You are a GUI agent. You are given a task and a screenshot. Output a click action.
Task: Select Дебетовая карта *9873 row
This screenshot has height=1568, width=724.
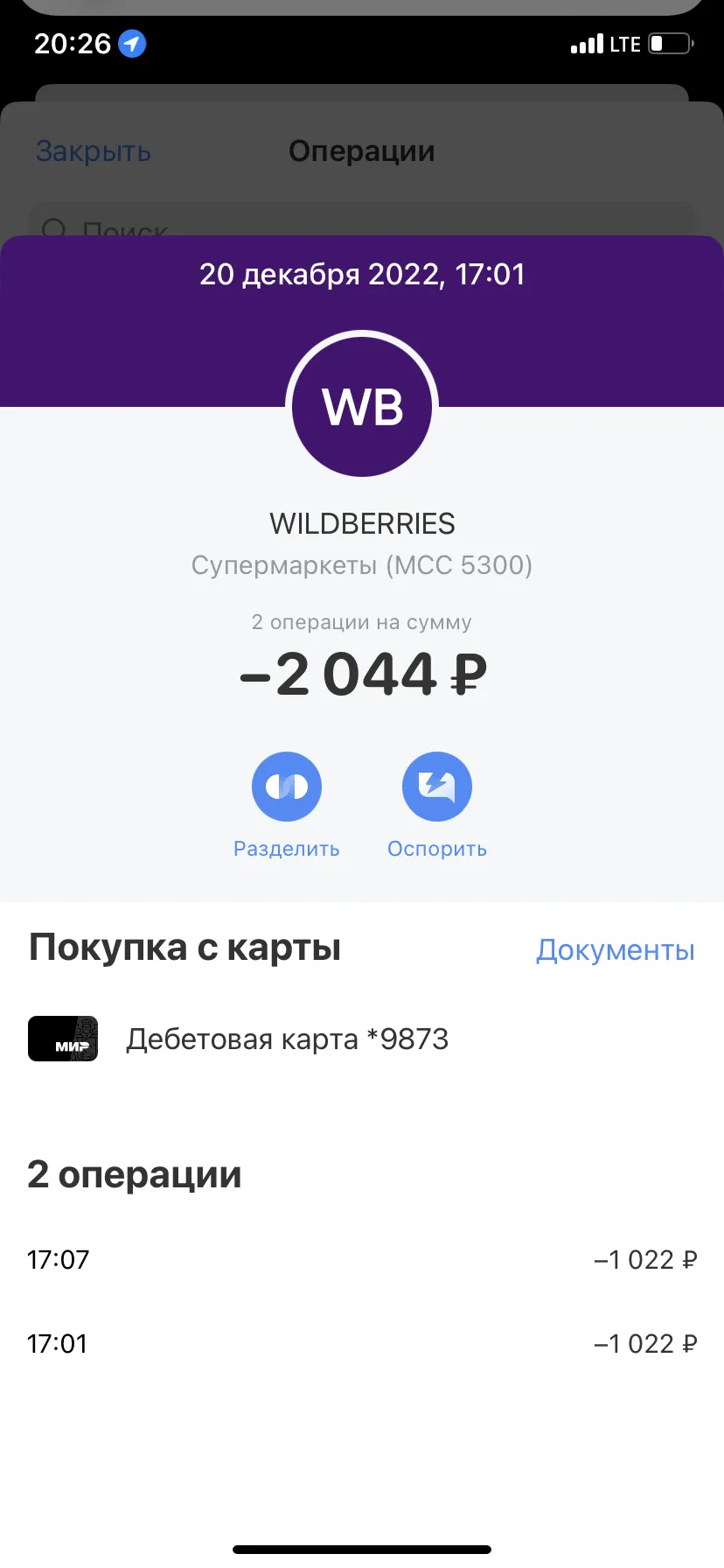tap(362, 1039)
